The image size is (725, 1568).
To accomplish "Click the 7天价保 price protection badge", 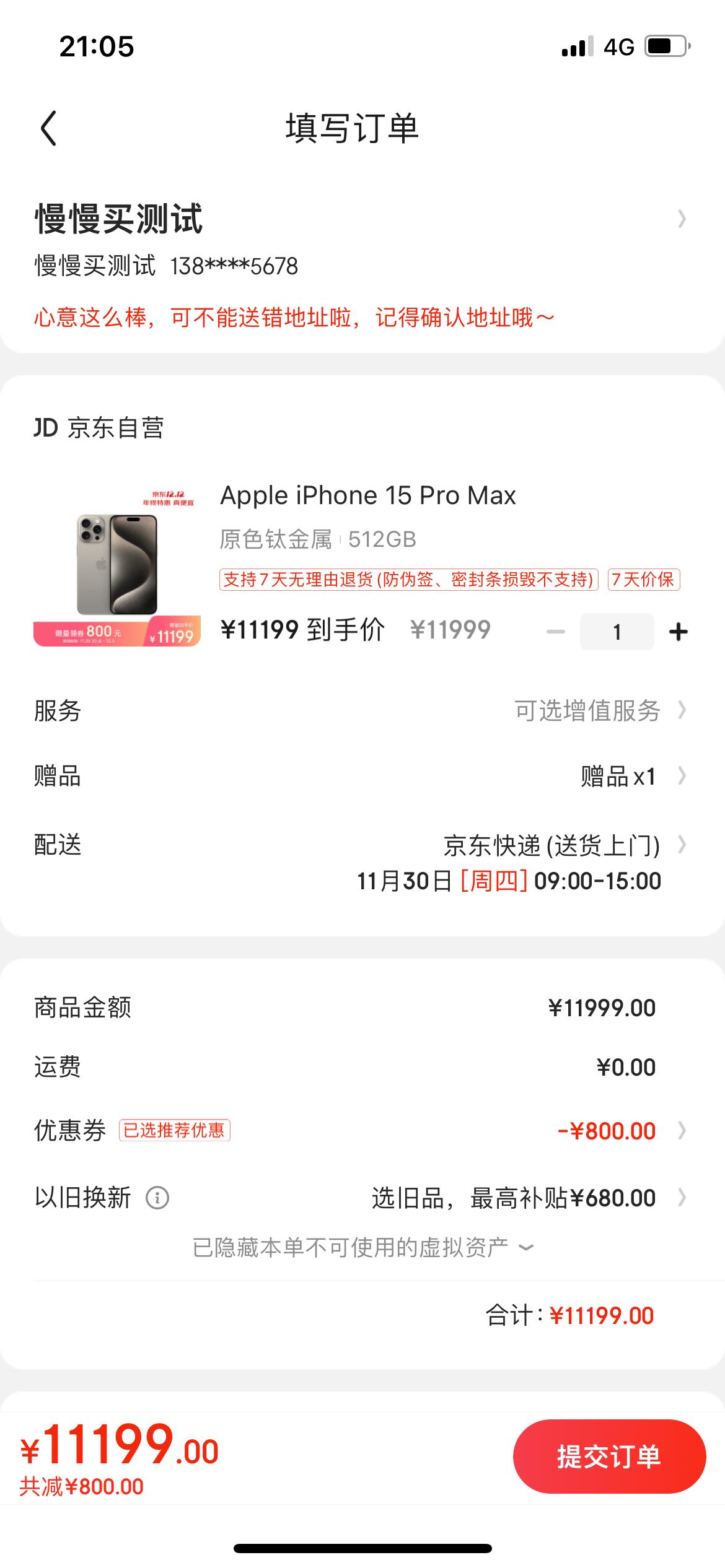I will (645, 580).
